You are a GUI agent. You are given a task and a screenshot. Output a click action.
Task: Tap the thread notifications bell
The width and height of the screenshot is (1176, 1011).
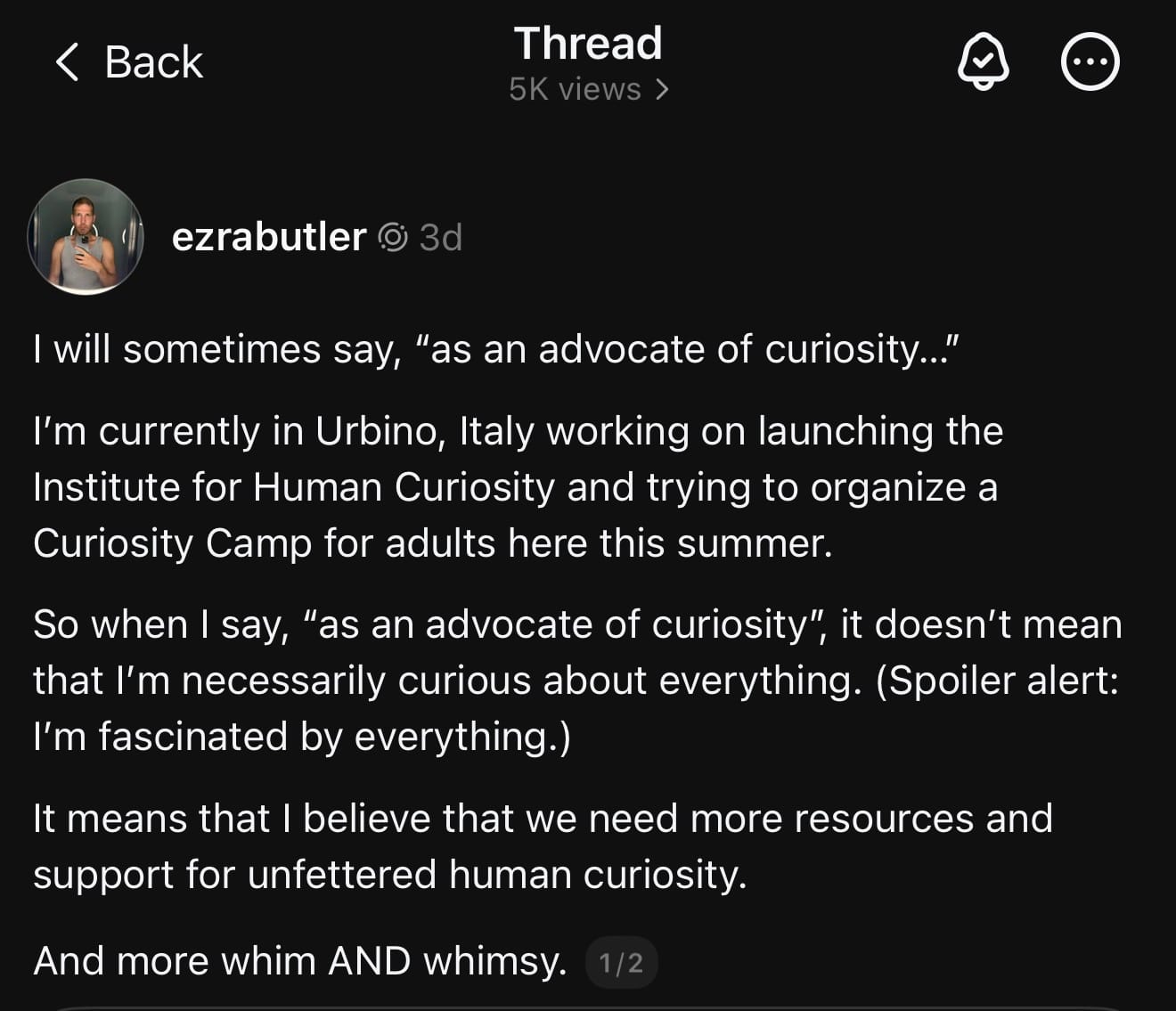pos(983,62)
